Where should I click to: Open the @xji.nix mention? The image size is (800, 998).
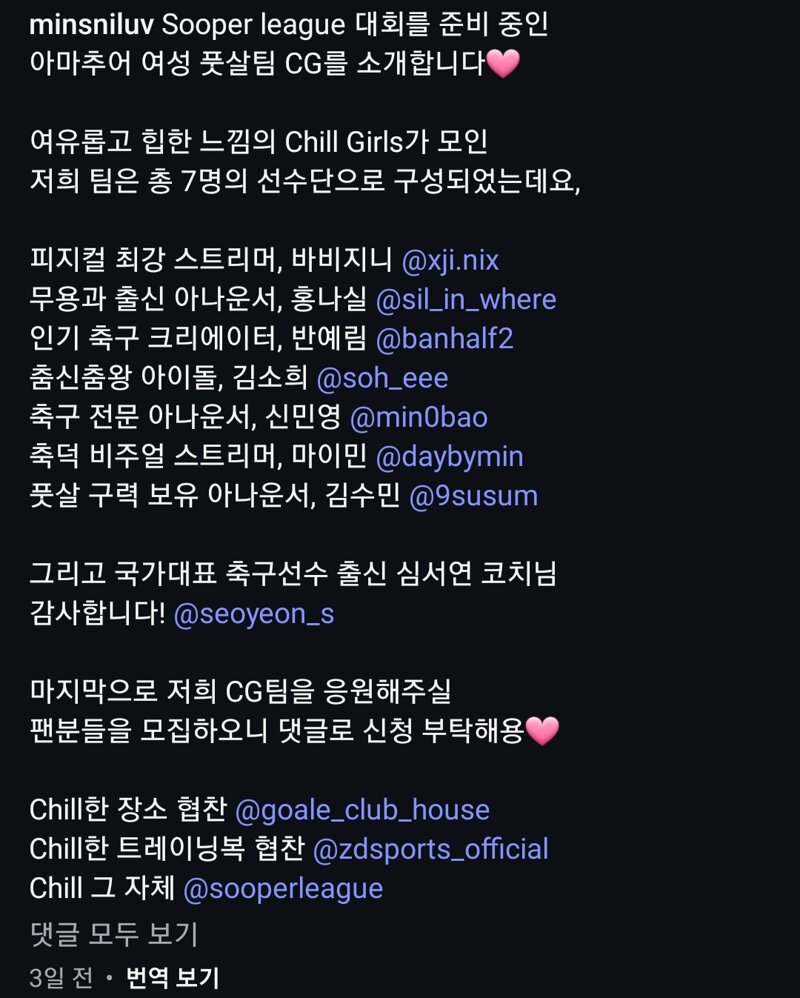449,262
